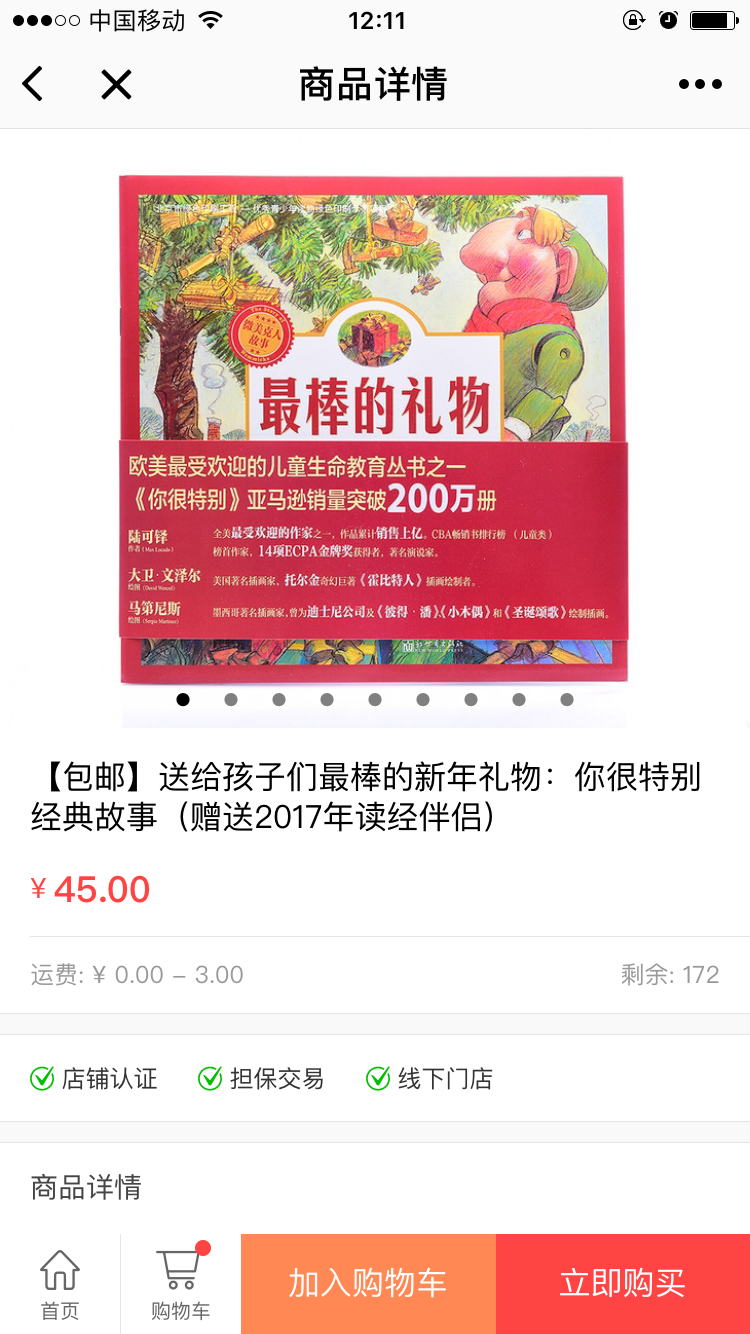
Task: Jump to second image via page dot
Action: tap(231, 700)
